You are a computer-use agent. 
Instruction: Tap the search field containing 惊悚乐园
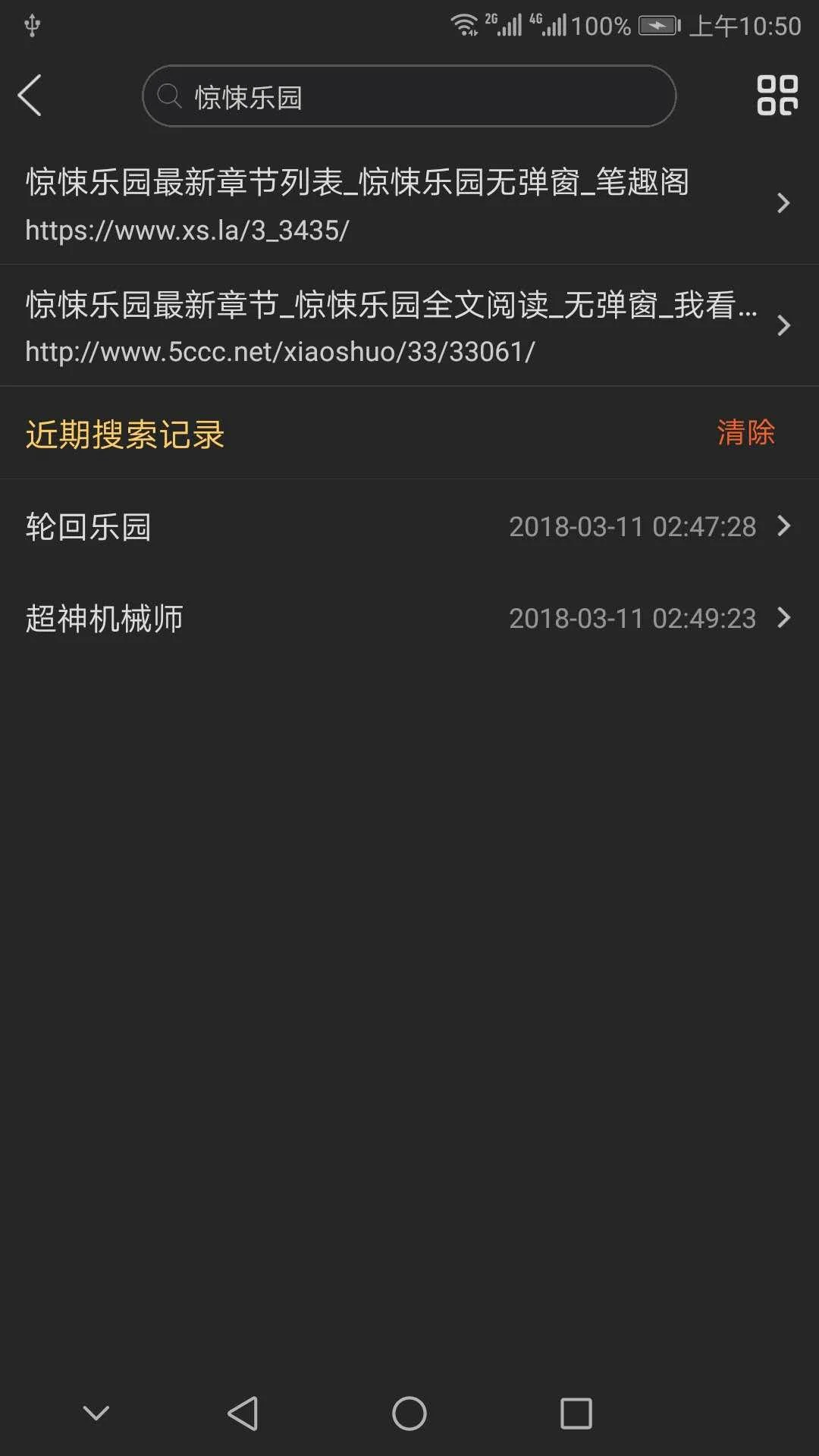click(x=409, y=96)
